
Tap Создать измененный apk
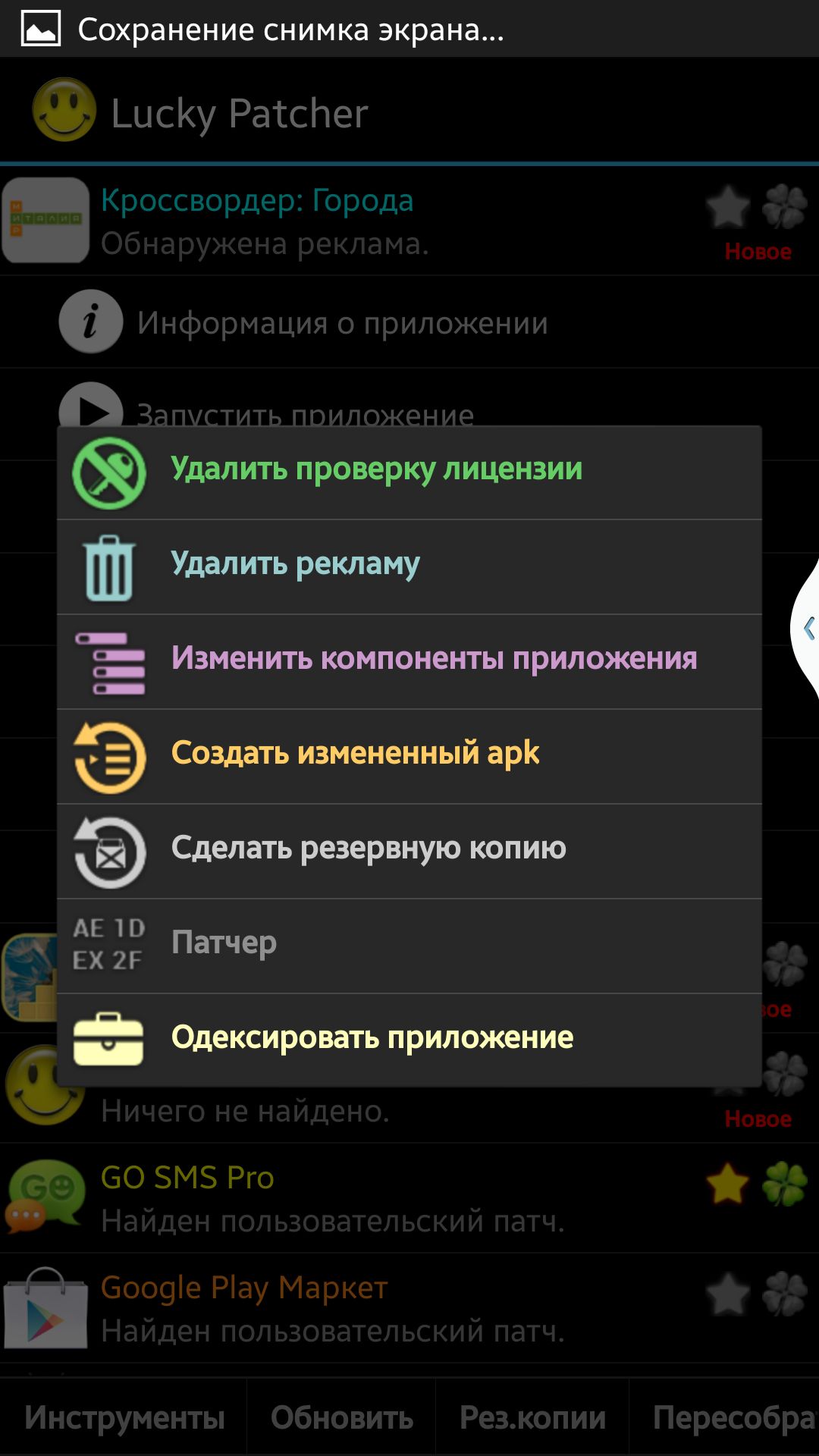click(409, 757)
